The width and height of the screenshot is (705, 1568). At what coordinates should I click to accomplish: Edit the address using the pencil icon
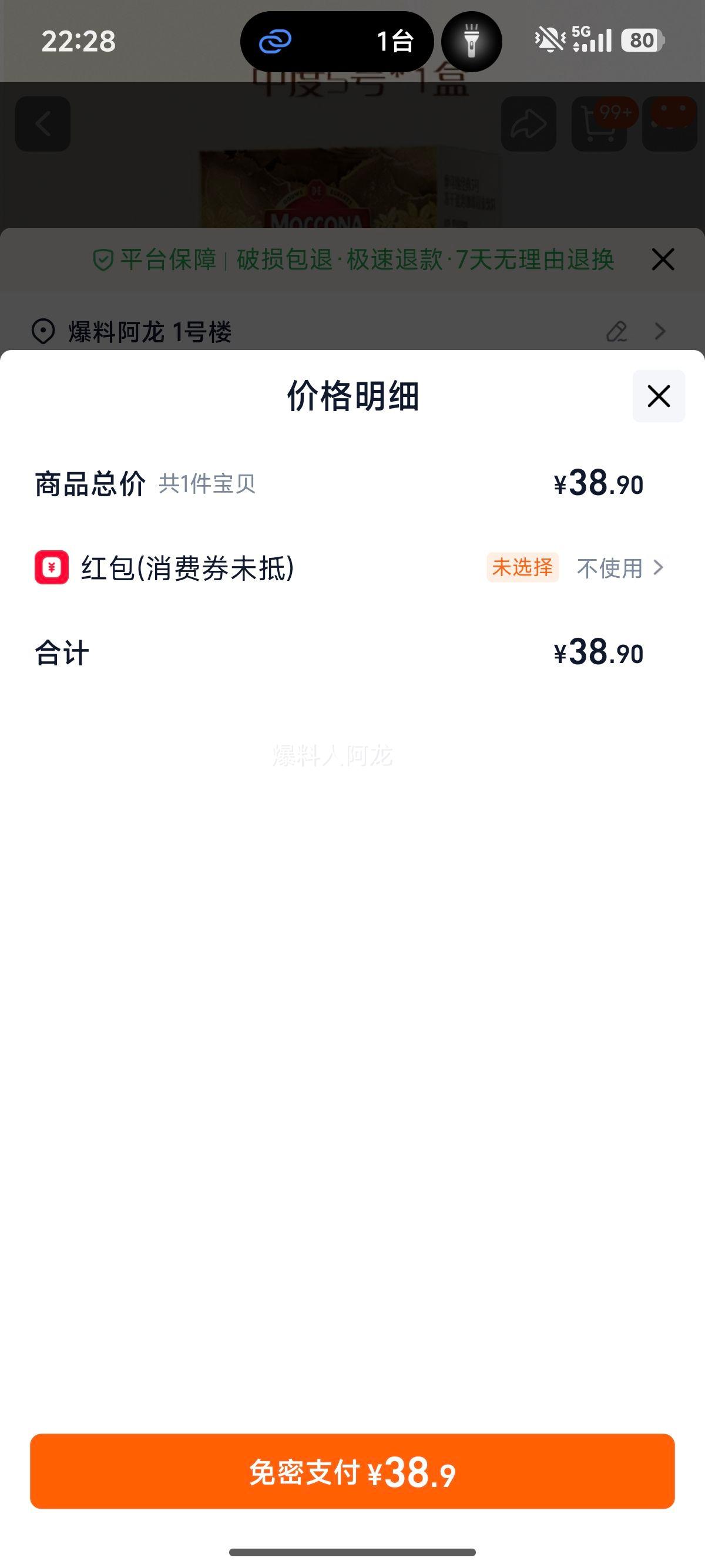(x=617, y=332)
